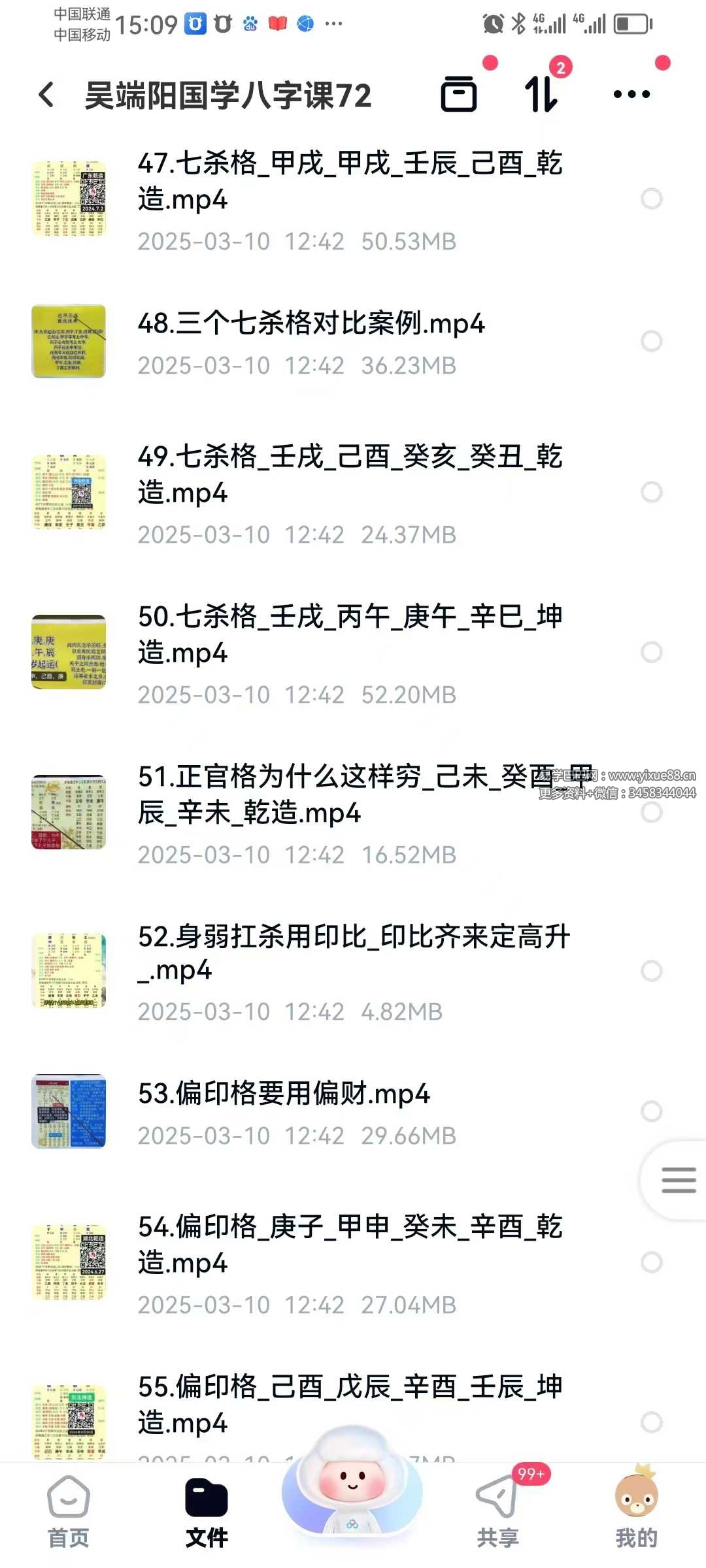Select the checkbox for file 50.七杀格 坤造
Viewport: 706px width, 1568px height.
coord(651,652)
